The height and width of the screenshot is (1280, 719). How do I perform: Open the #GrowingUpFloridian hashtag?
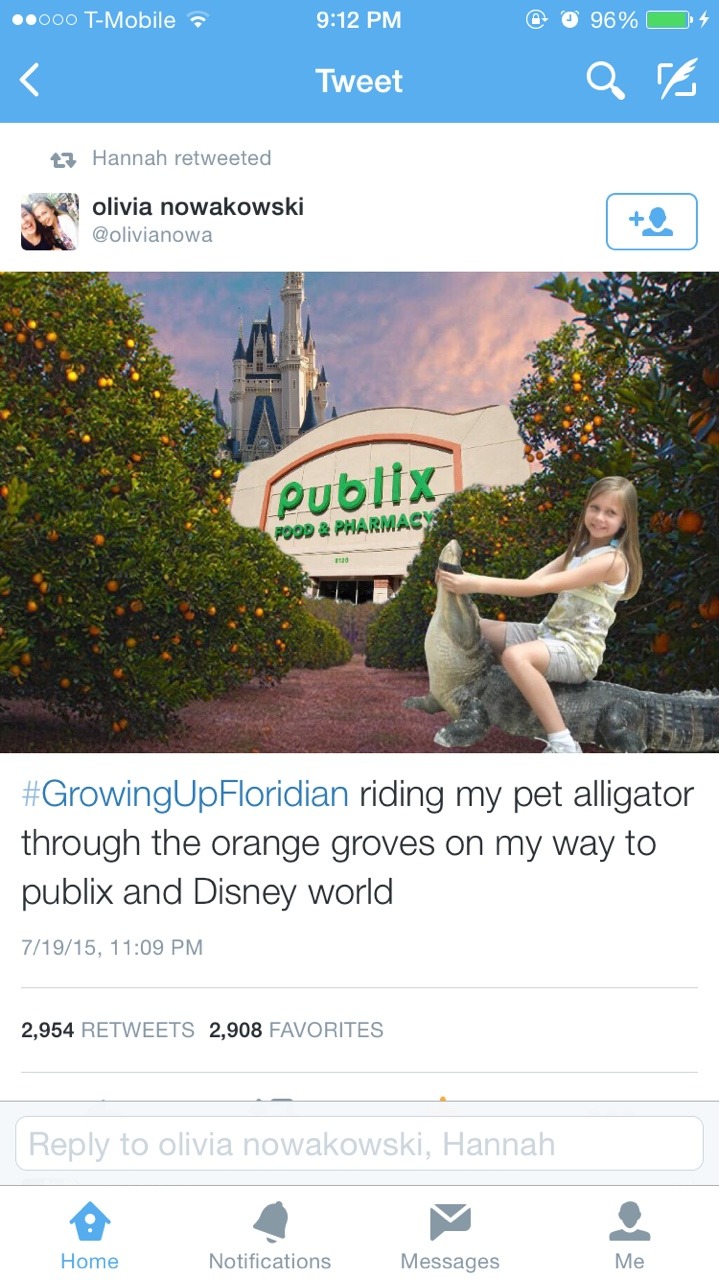click(185, 796)
